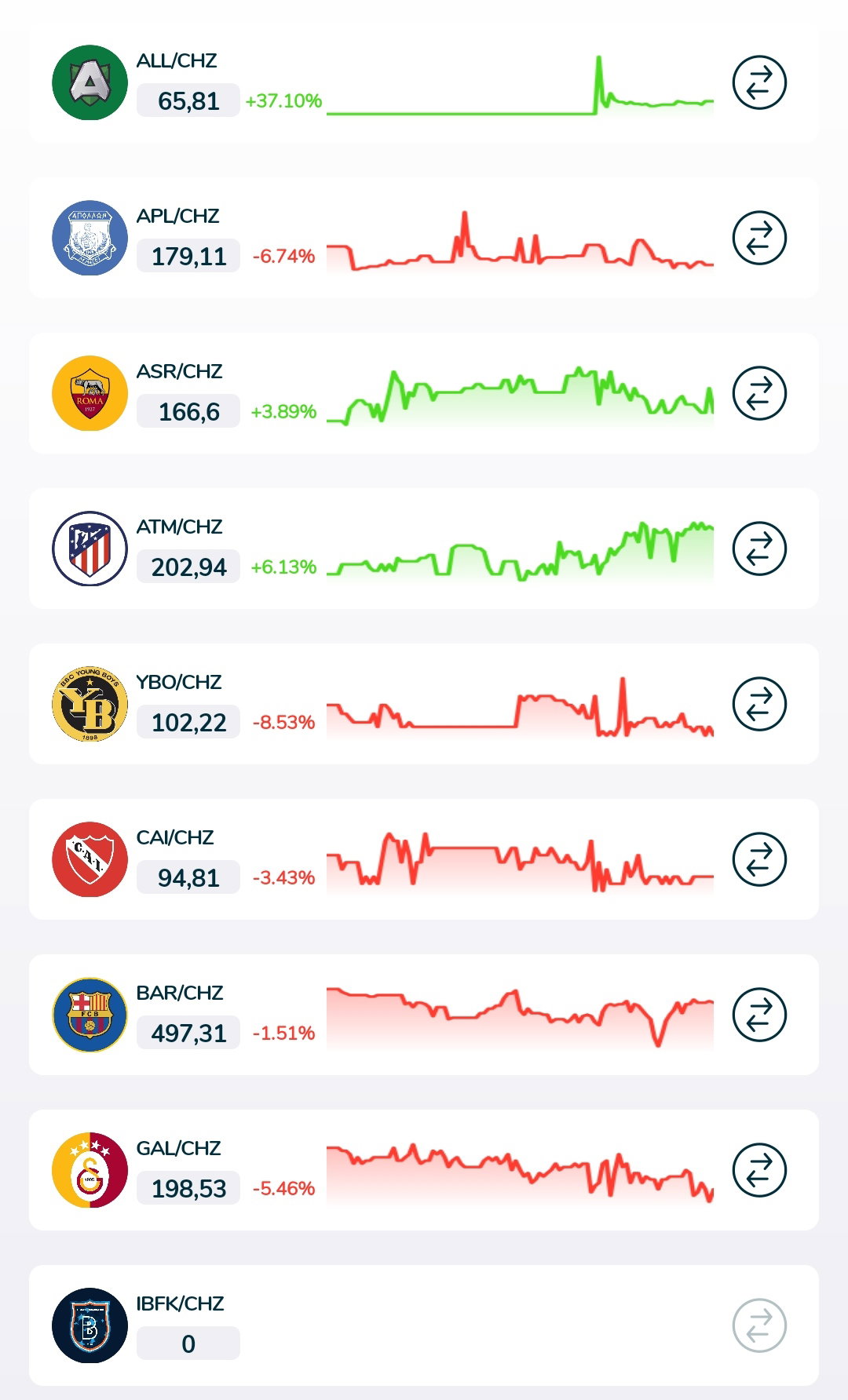Viewport: 848px width, 1400px height.
Task: Open the ATM/CHZ pair card
Action: pyautogui.click(x=424, y=549)
